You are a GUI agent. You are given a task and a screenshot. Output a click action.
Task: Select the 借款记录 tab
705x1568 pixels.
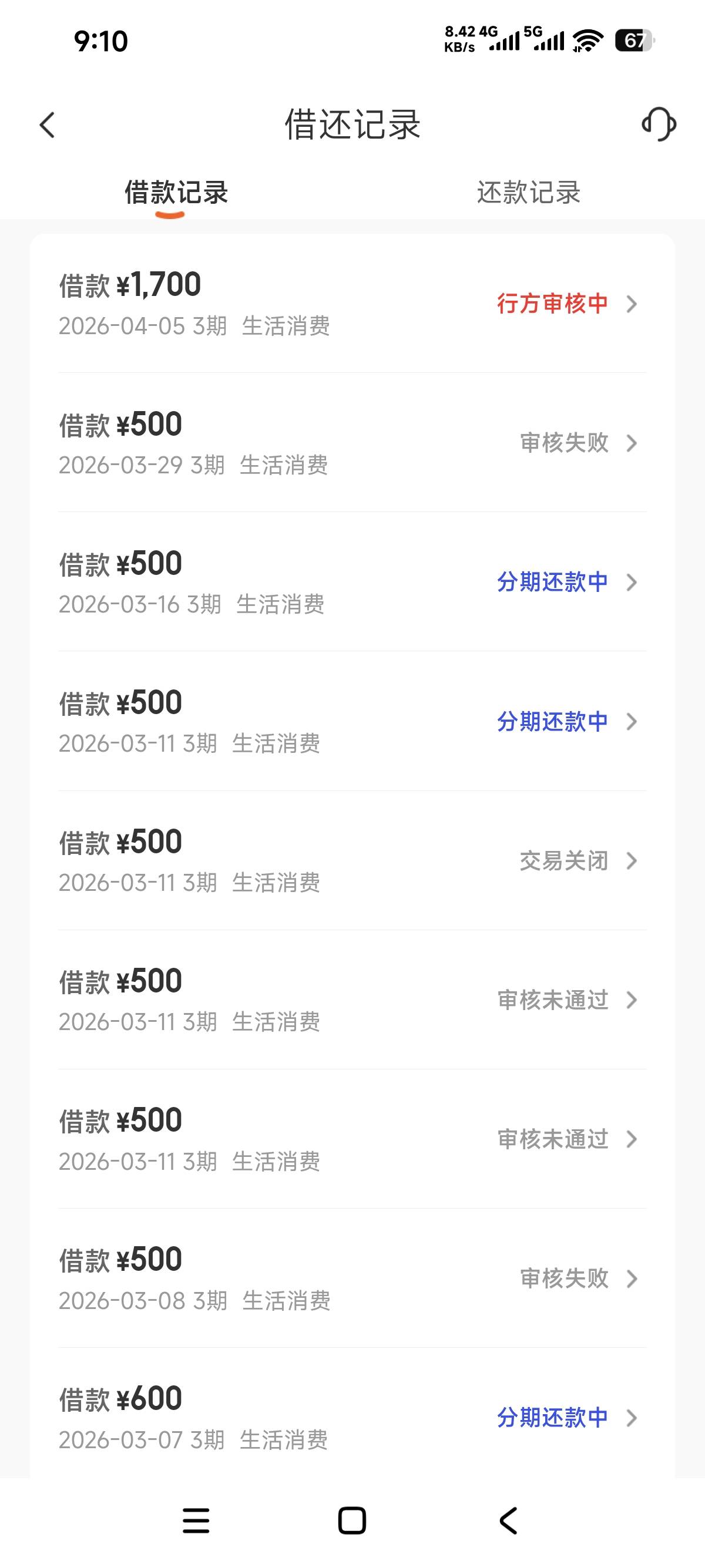[x=176, y=193]
